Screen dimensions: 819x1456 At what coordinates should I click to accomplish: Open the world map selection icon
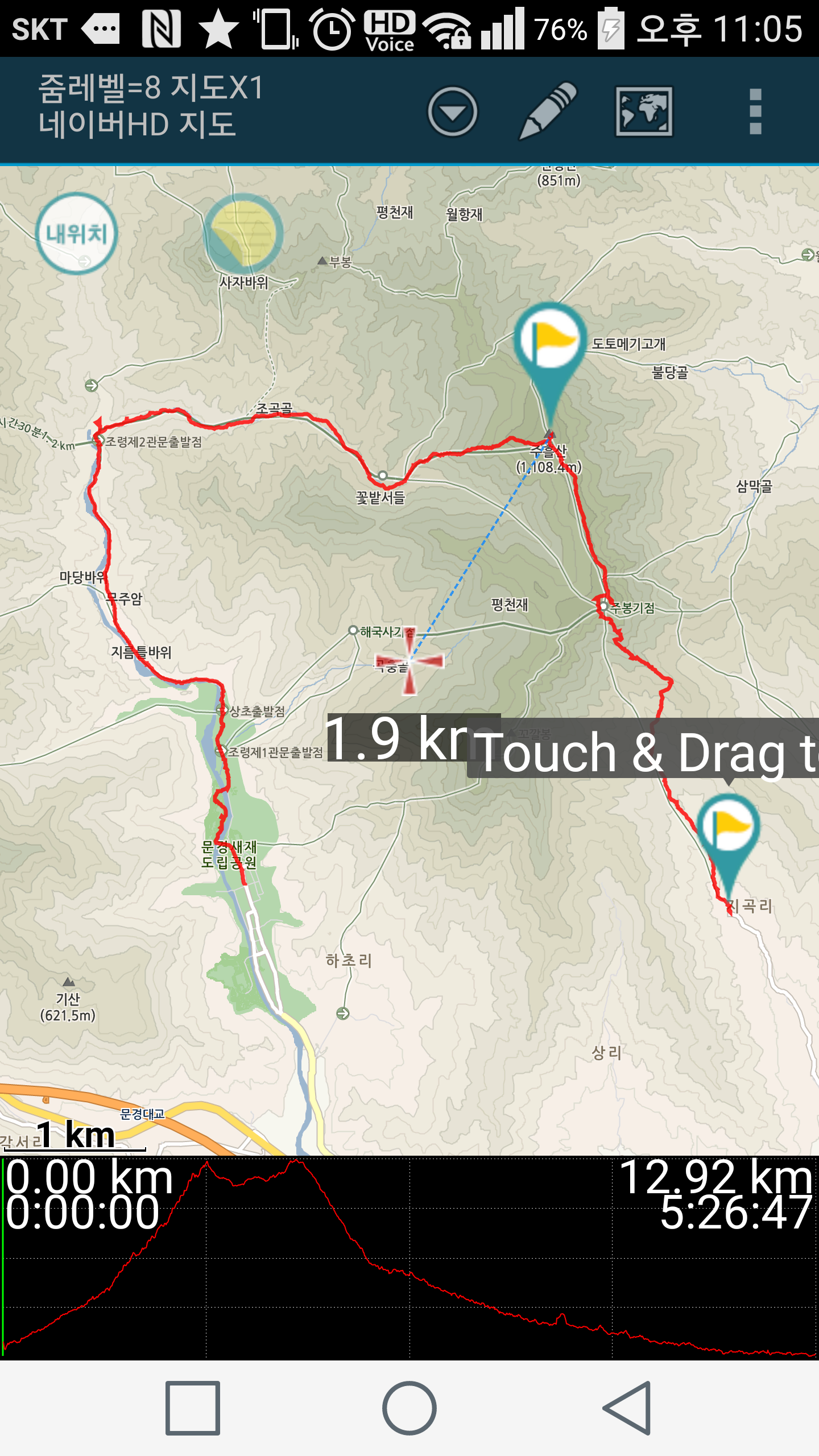click(644, 111)
